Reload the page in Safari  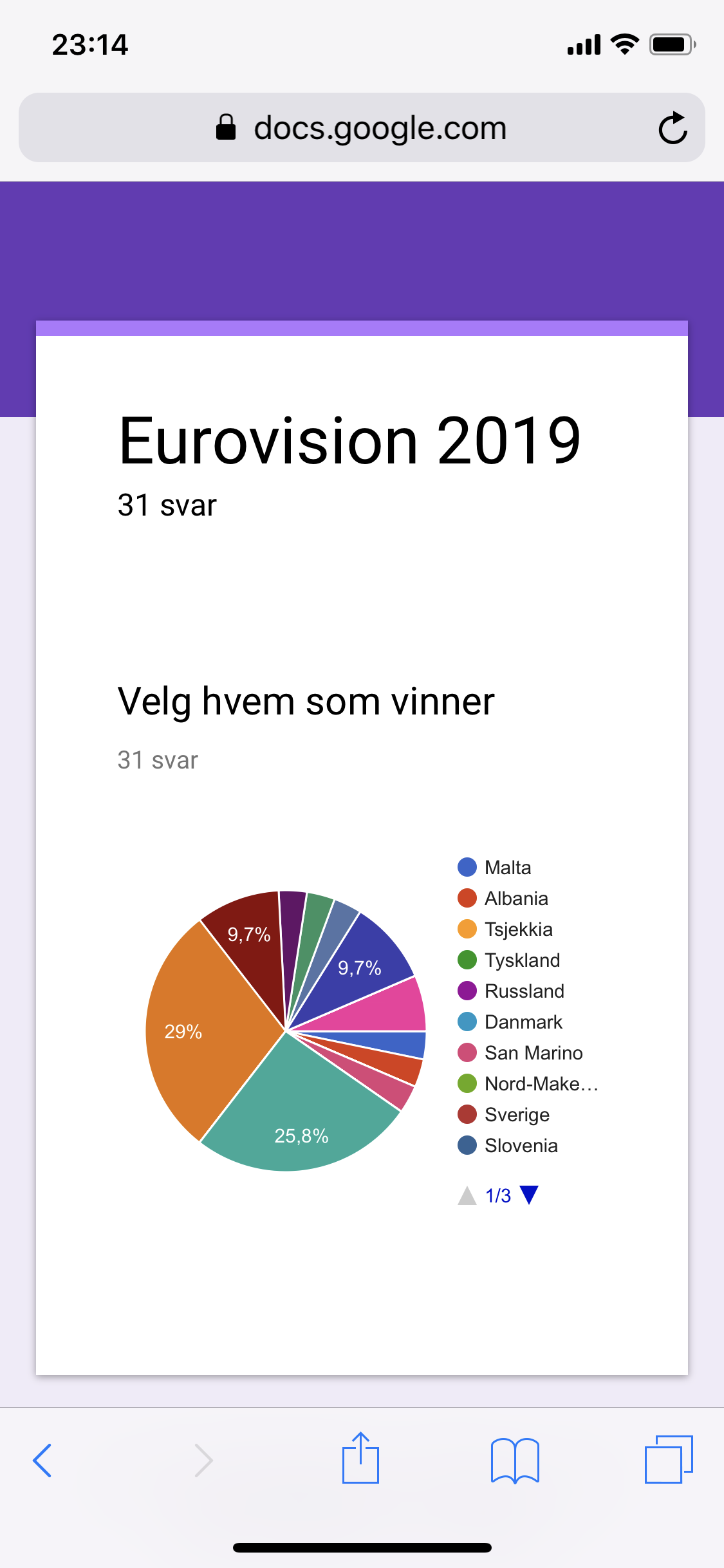tap(673, 127)
